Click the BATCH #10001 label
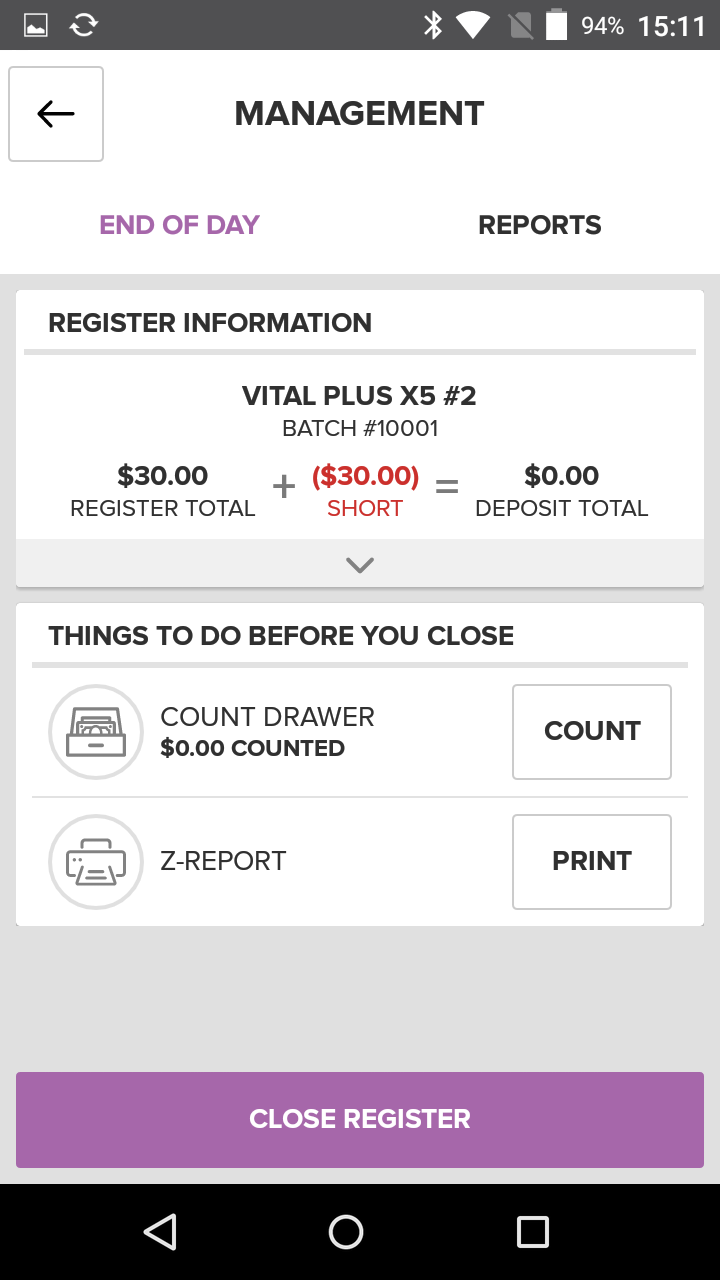 pyautogui.click(x=359, y=428)
